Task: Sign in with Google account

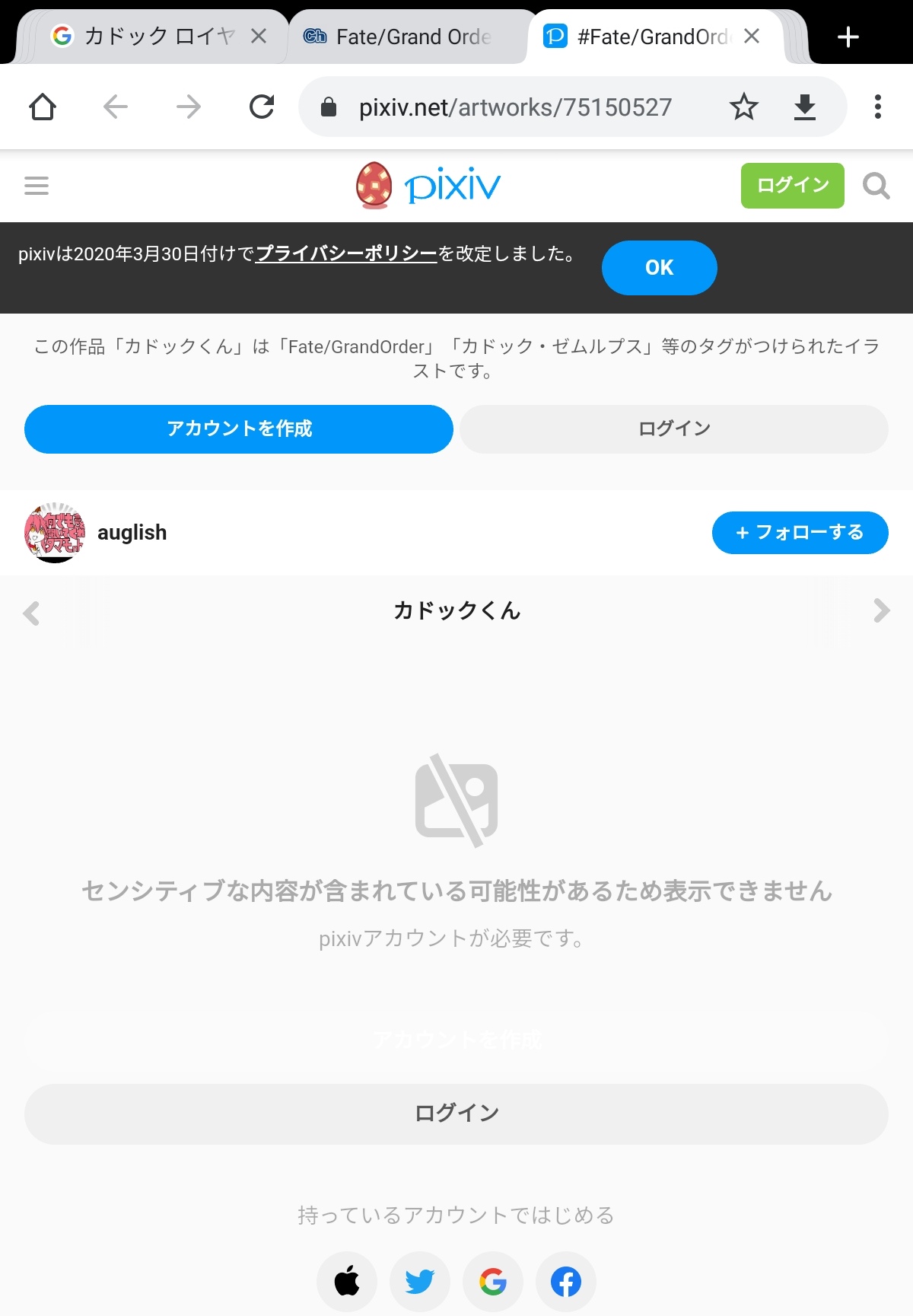Action: [493, 1282]
